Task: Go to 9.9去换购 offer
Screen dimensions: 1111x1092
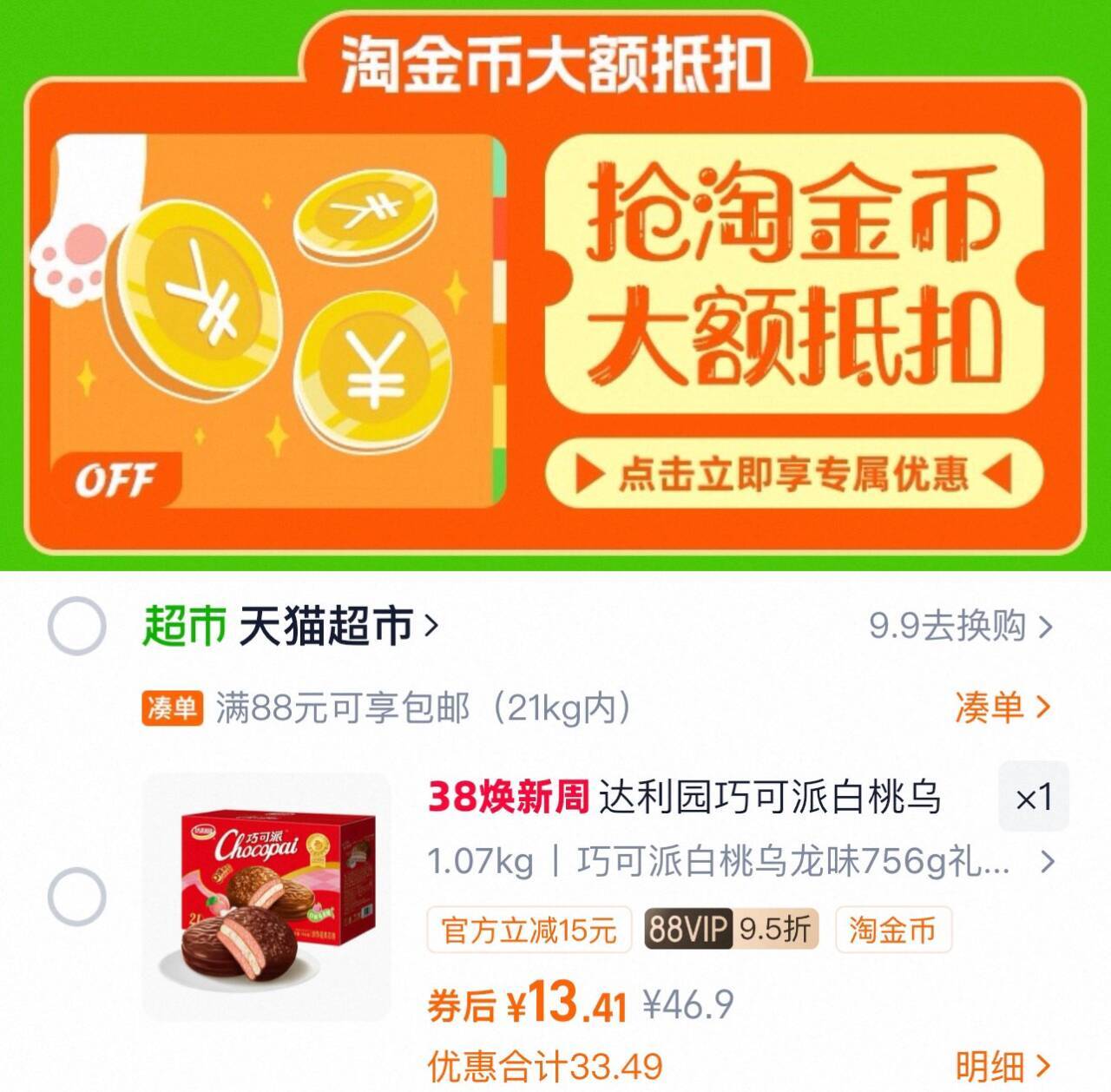Action: tap(961, 626)
